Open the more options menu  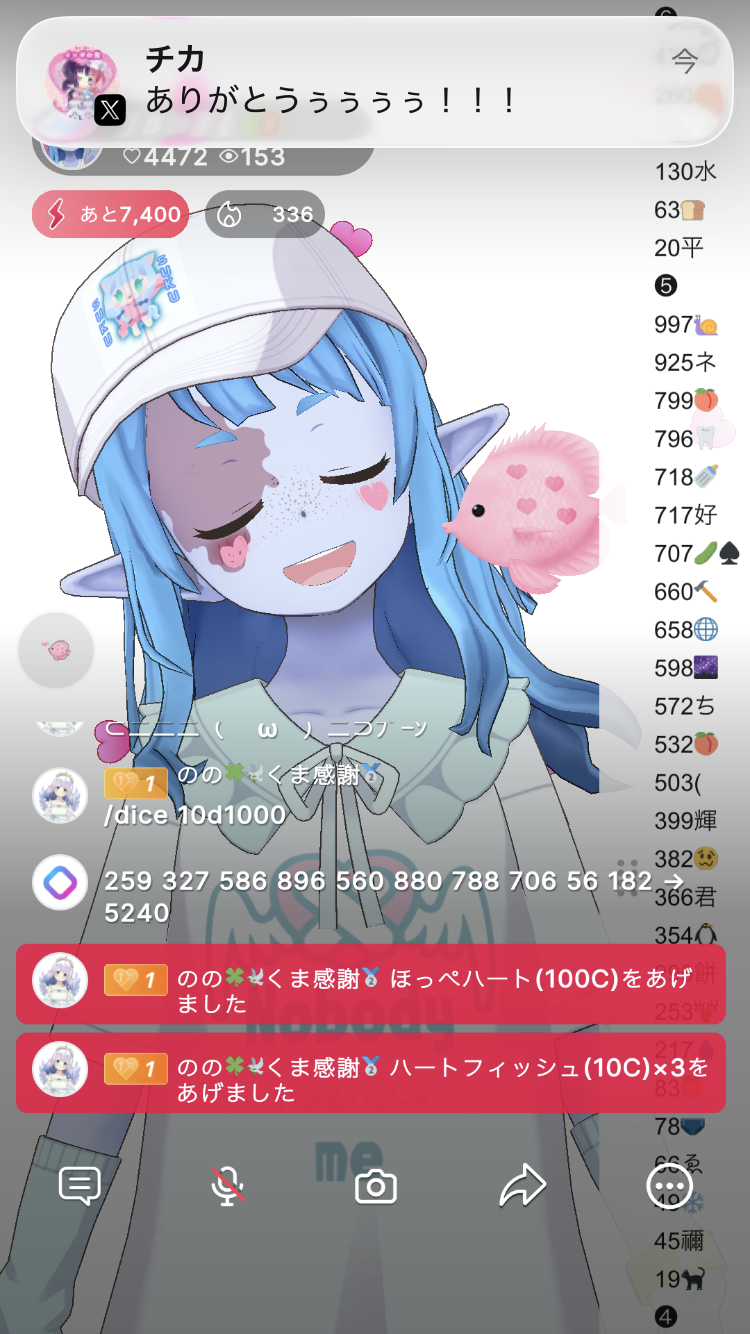point(669,1187)
